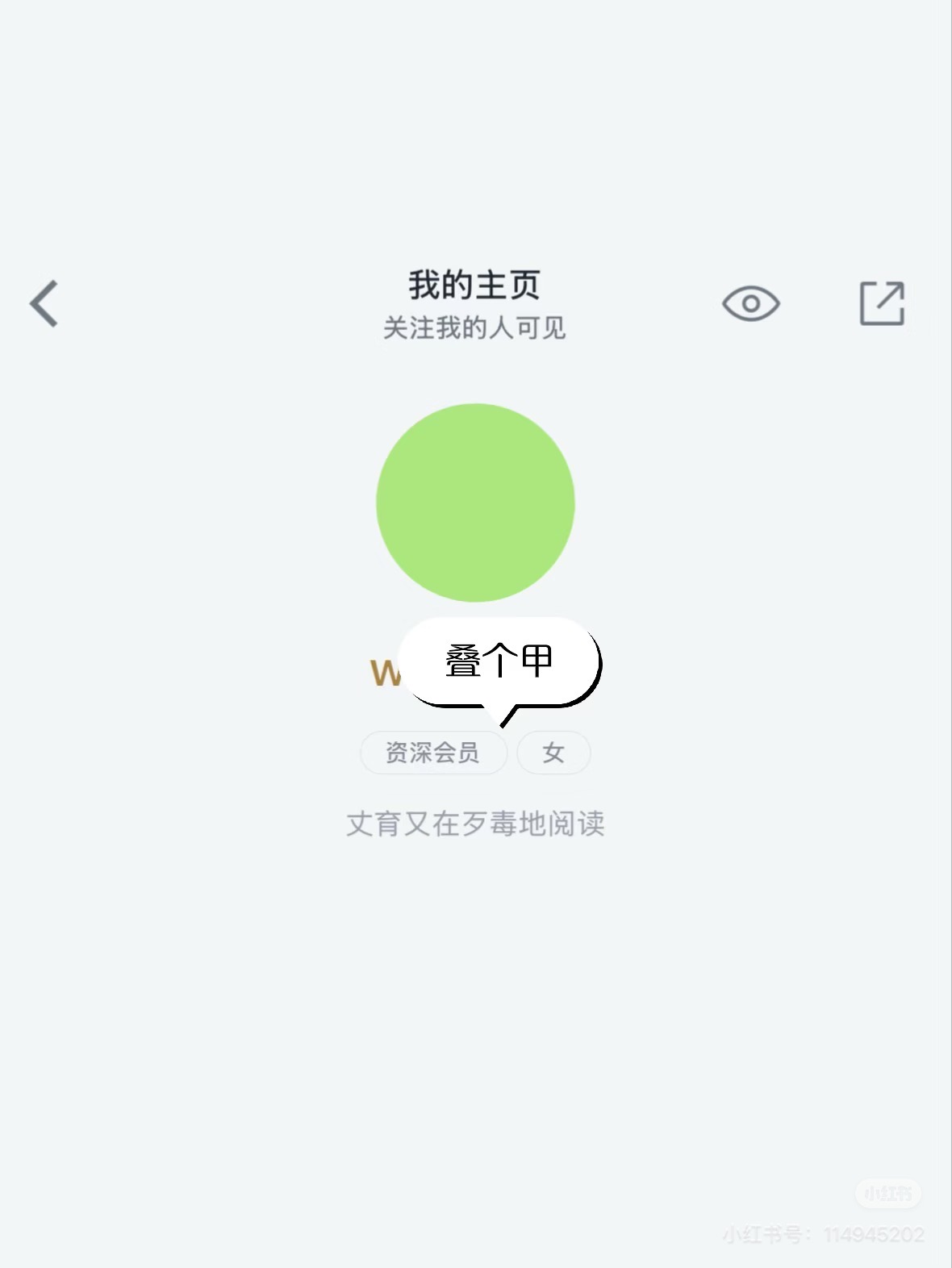Tap the eye visibility icon
The width and height of the screenshot is (952, 1268).
(x=750, y=303)
